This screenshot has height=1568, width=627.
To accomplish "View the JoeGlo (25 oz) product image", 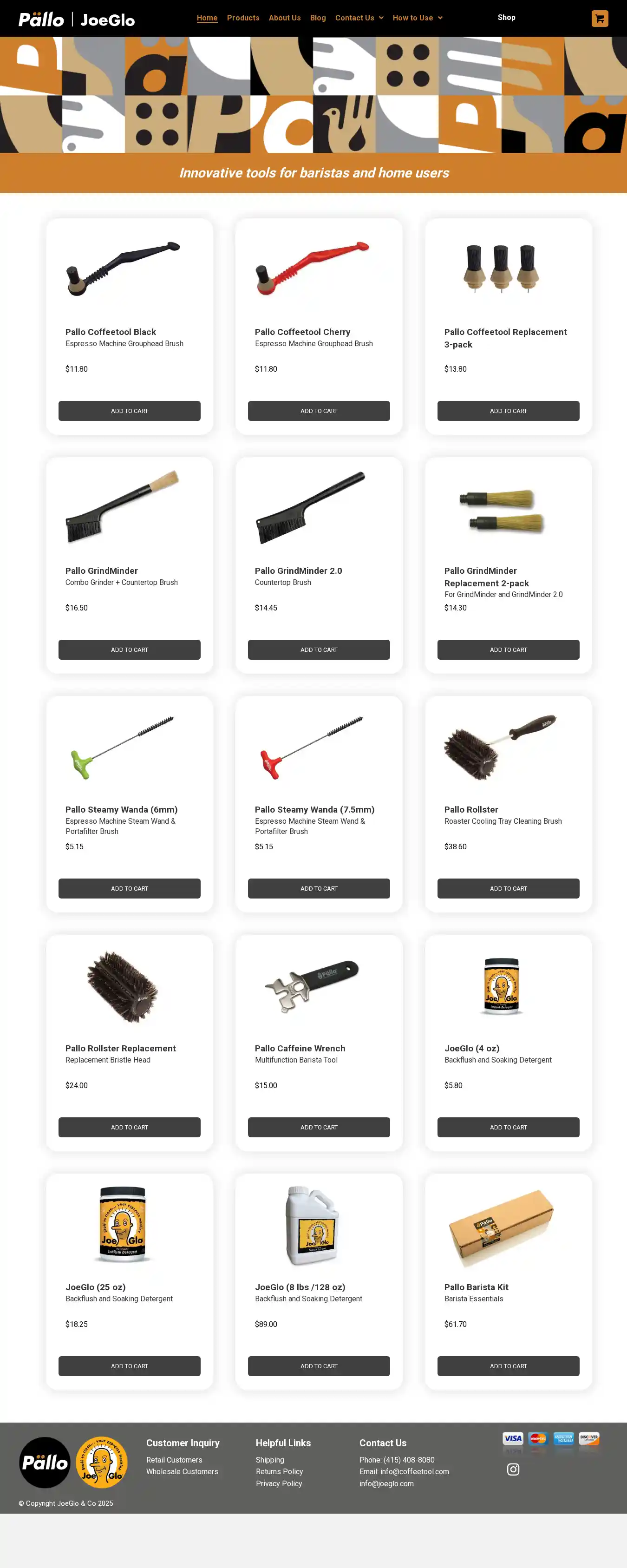I will pyautogui.click(x=122, y=1223).
